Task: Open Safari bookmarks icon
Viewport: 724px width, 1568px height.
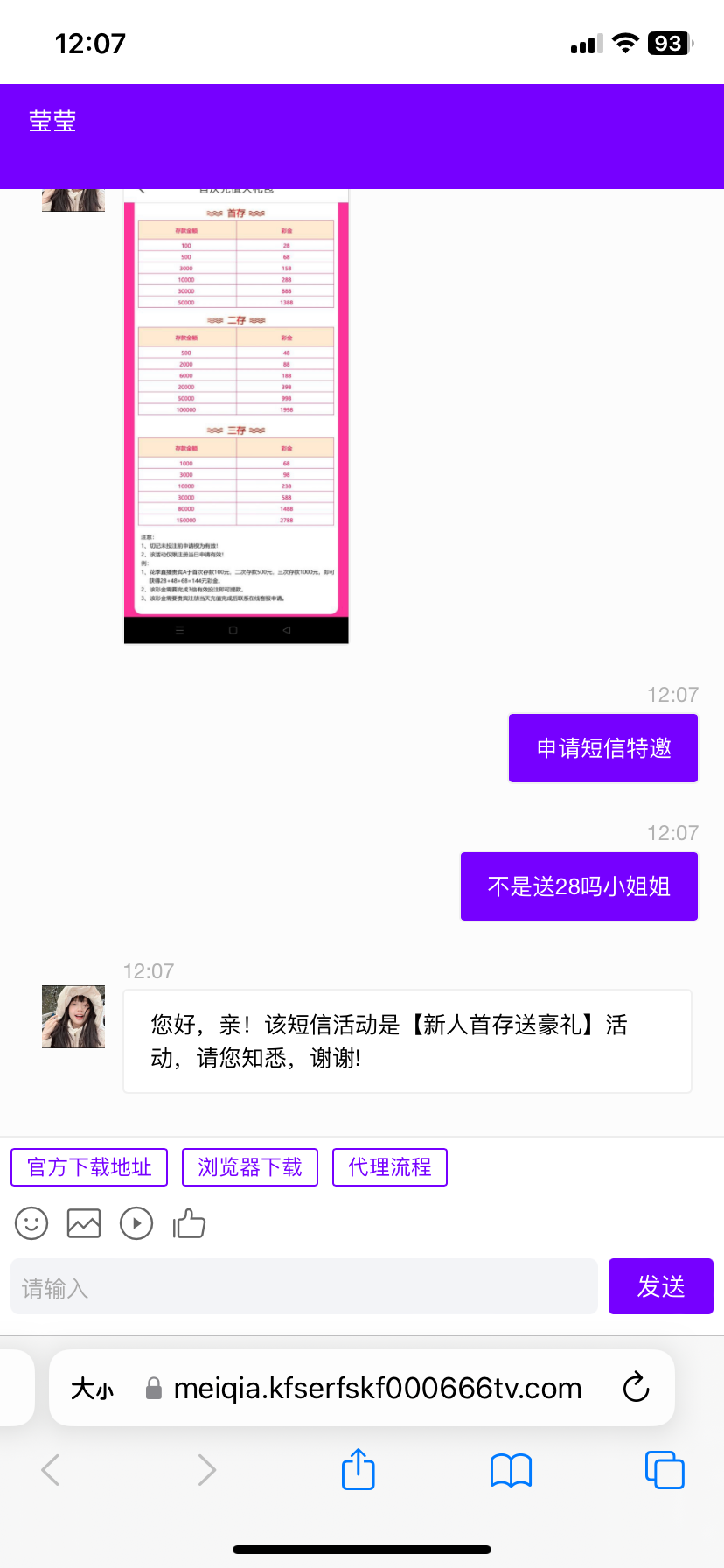Action: [511, 1470]
